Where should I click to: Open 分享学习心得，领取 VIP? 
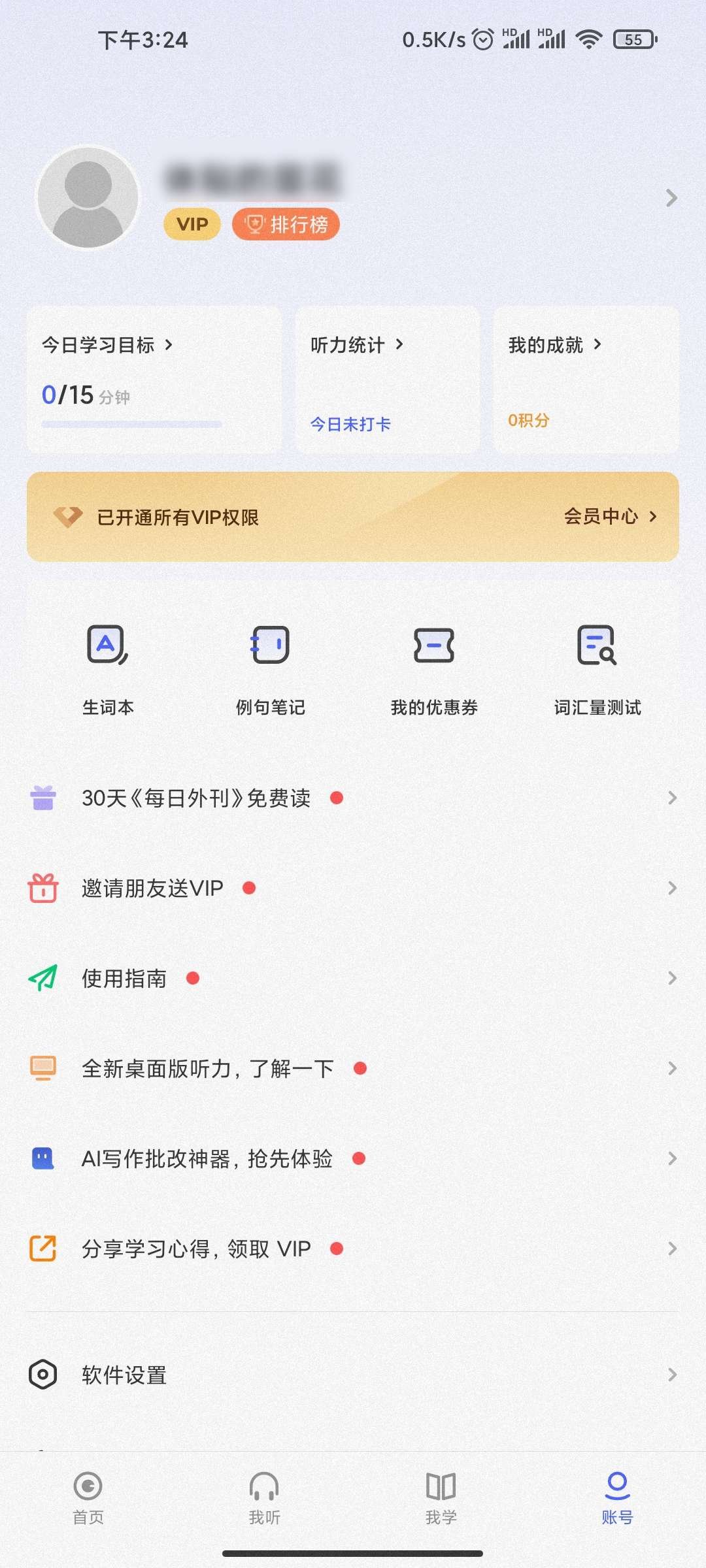[x=353, y=1249]
